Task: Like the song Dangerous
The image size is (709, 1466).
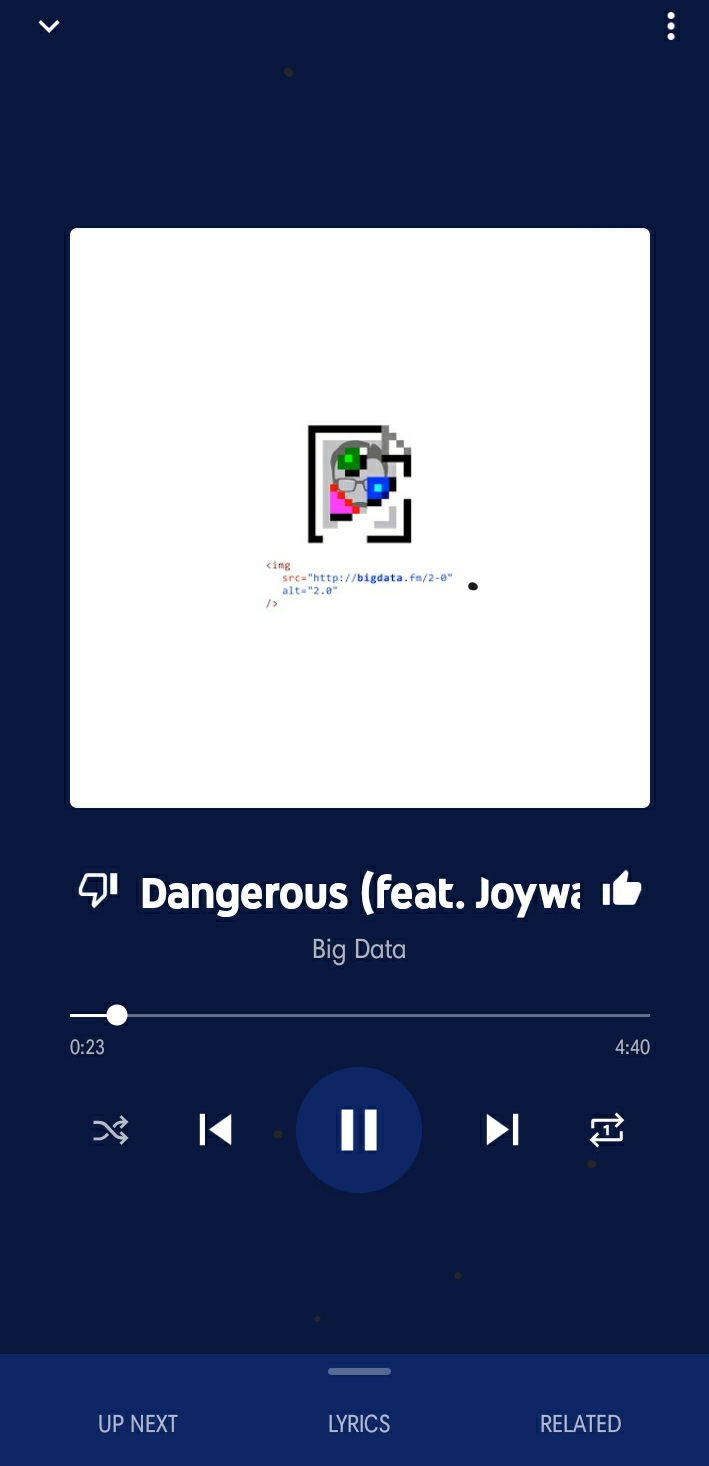Action: point(622,889)
